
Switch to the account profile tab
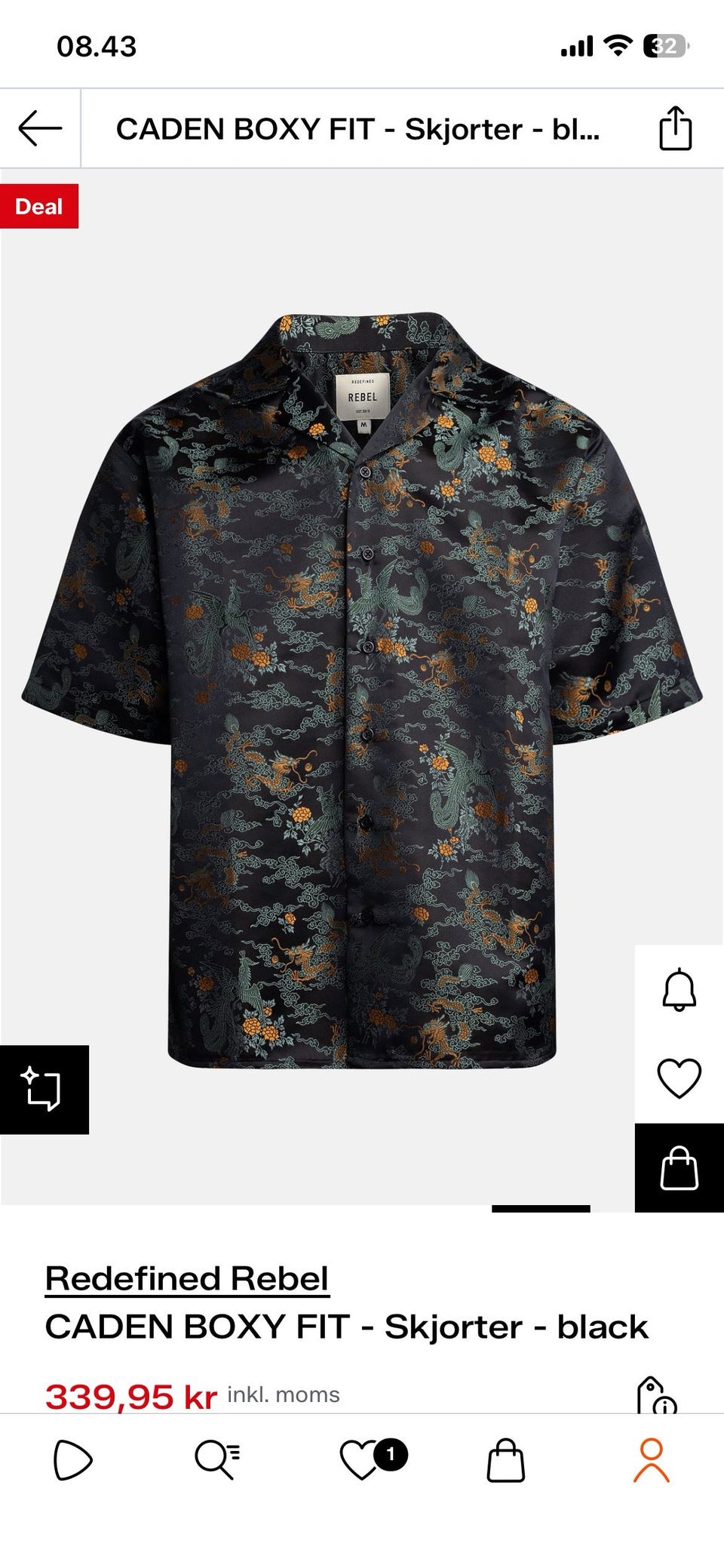(651, 1460)
